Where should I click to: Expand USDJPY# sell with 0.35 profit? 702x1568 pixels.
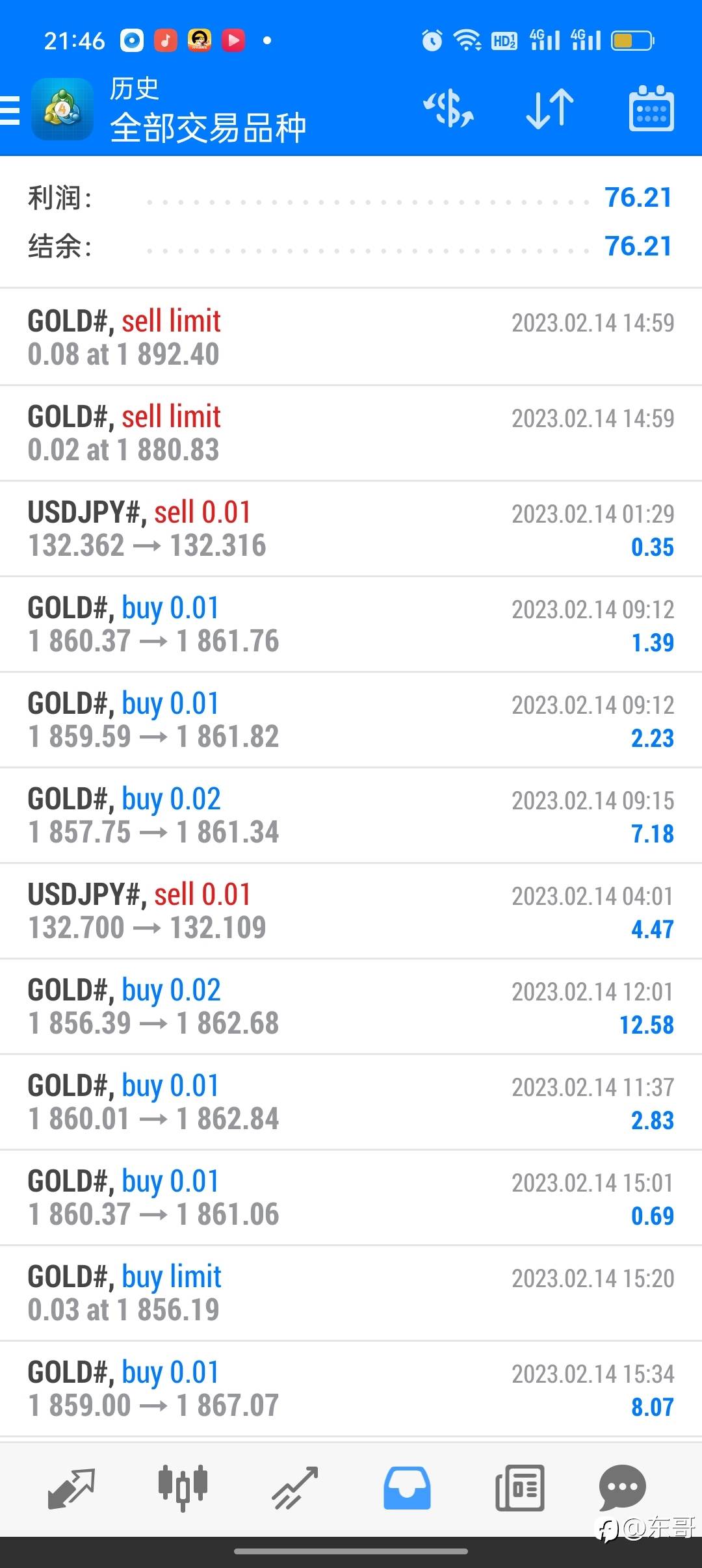click(x=351, y=529)
